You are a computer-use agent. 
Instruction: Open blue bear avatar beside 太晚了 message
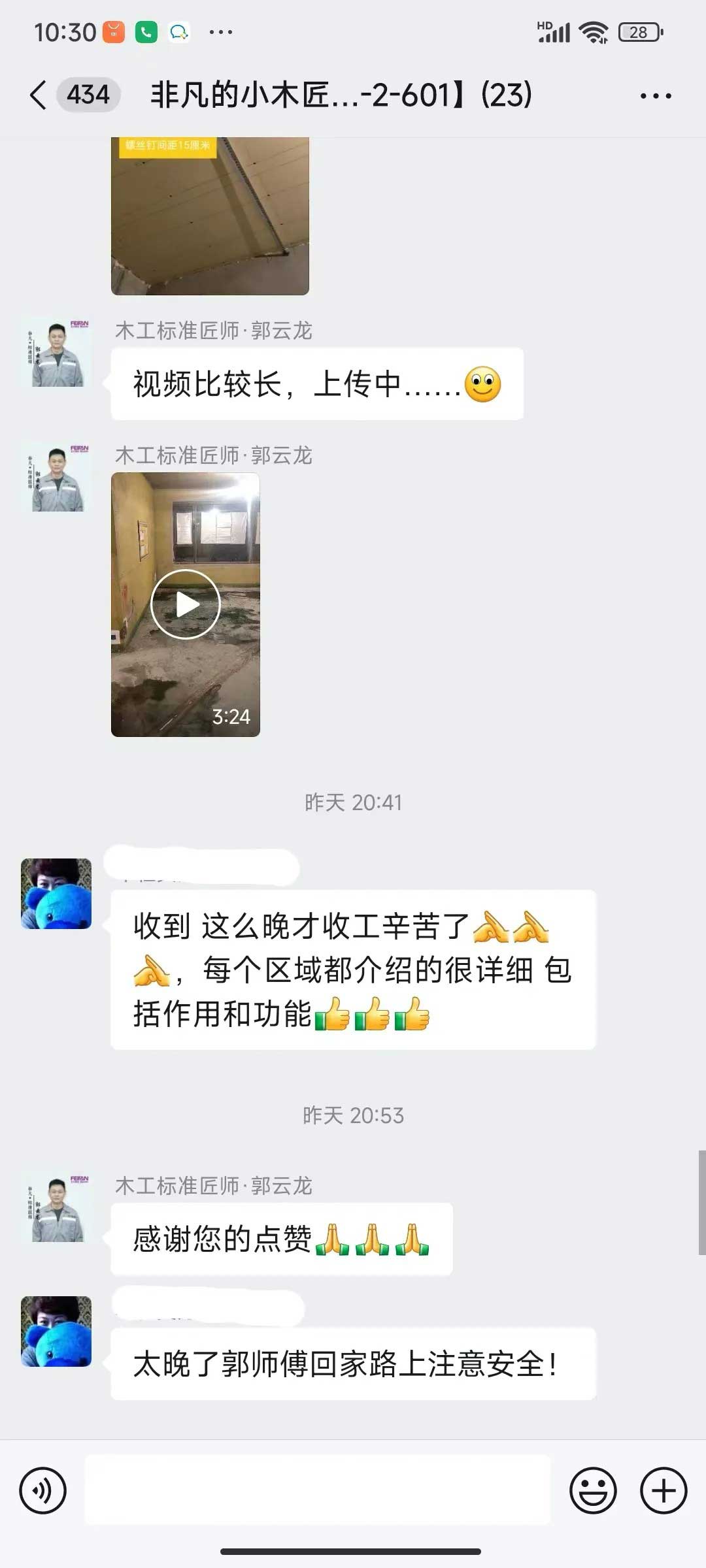[57, 1331]
